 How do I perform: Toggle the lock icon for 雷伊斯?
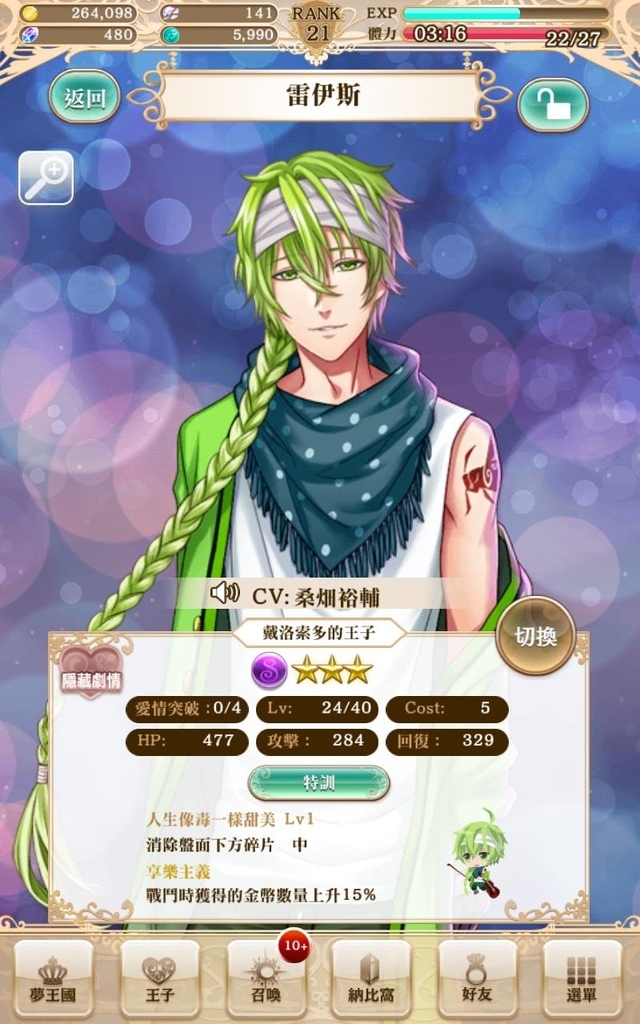point(553,104)
